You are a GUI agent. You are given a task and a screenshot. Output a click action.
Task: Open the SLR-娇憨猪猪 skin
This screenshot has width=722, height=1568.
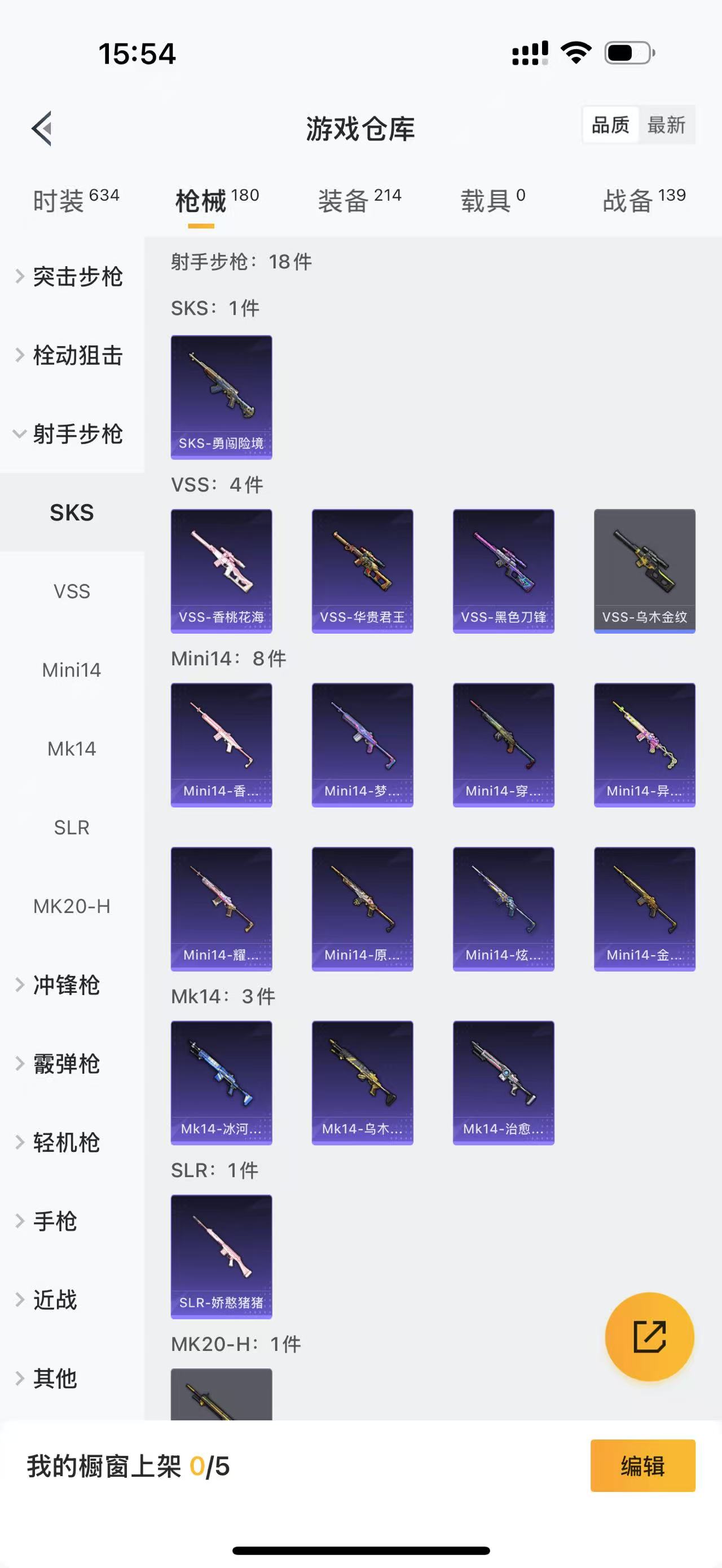221,1256
